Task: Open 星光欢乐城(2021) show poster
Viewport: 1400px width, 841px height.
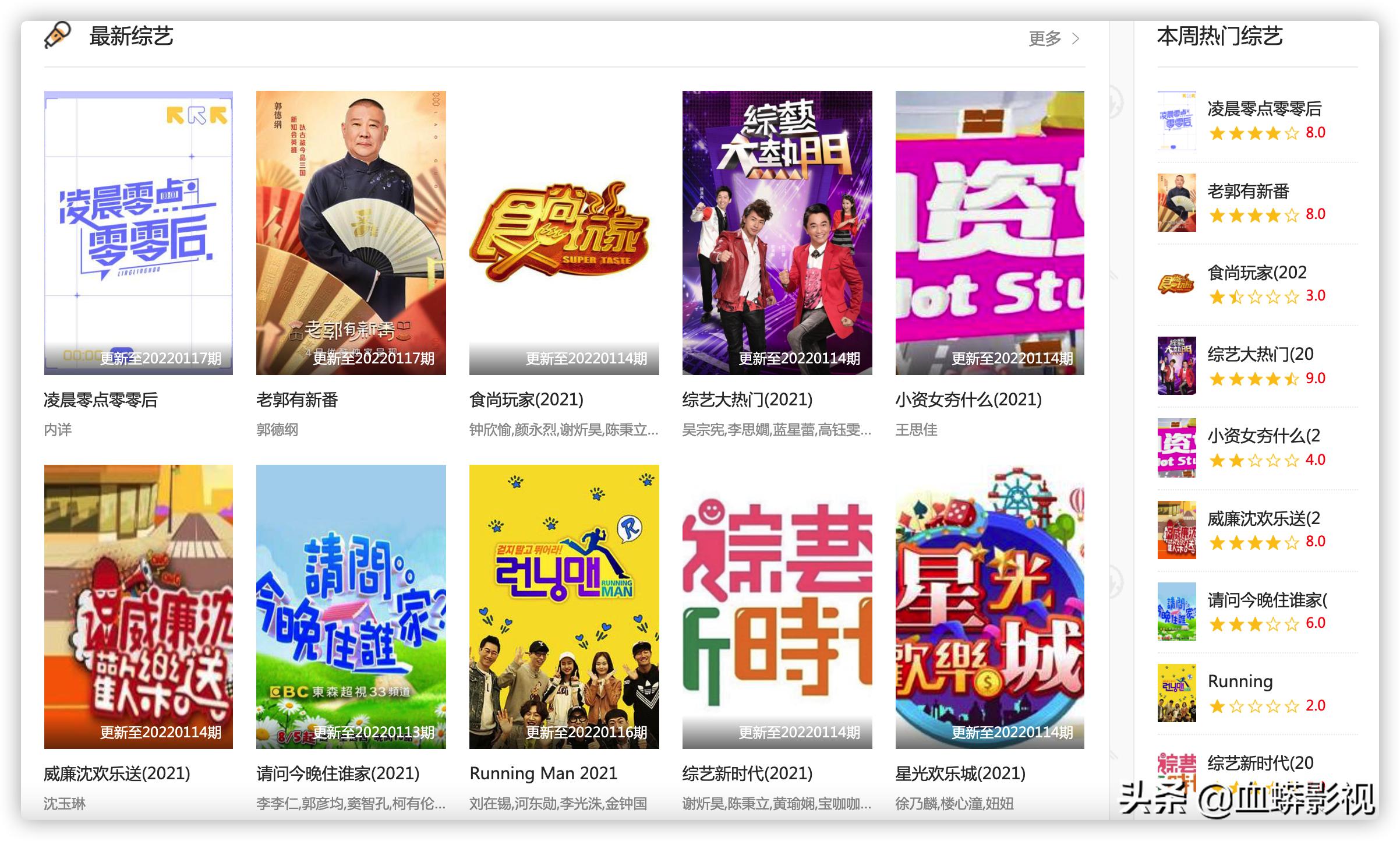Action: tap(989, 606)
